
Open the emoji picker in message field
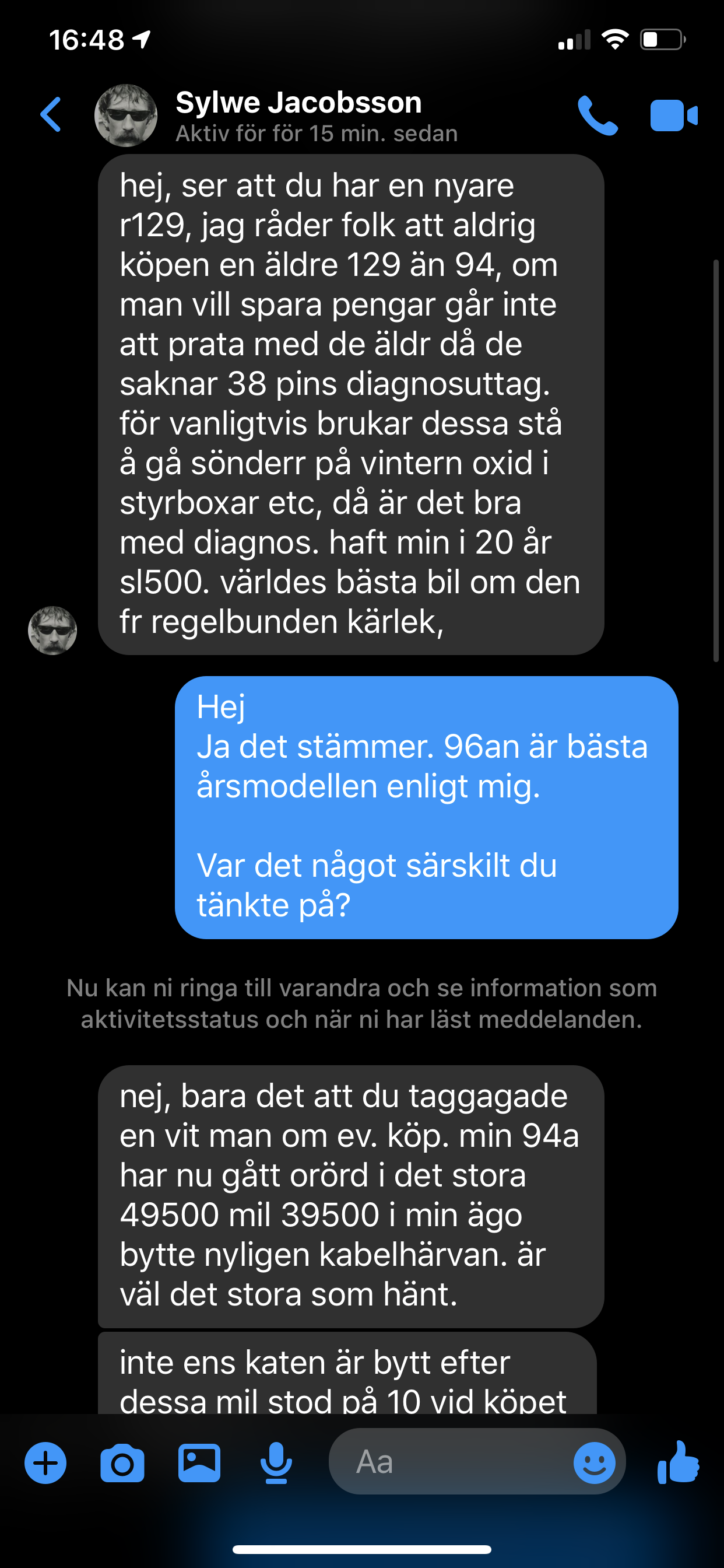coord(595,1462)
